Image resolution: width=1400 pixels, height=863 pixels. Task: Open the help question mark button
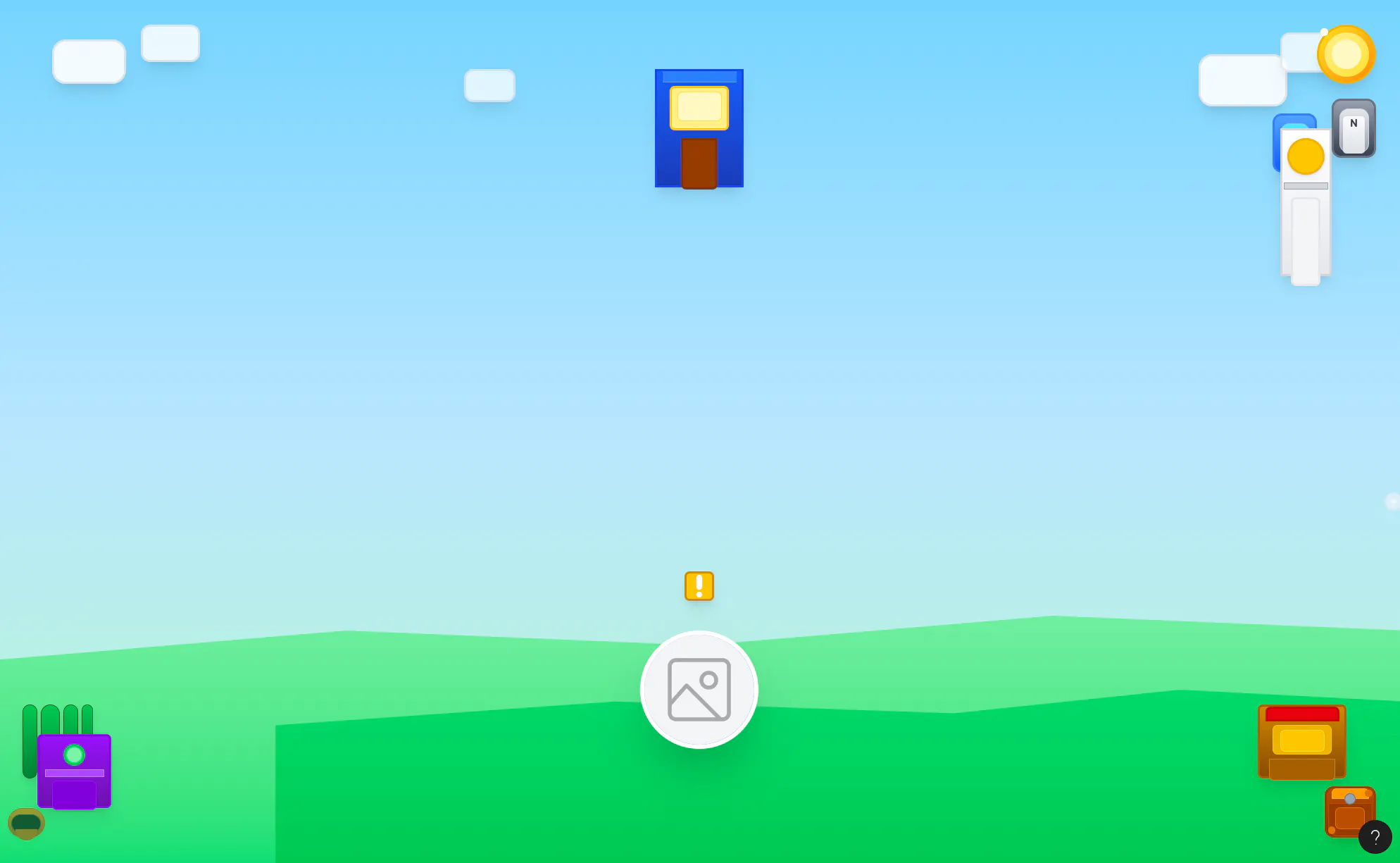point(1375,837)
